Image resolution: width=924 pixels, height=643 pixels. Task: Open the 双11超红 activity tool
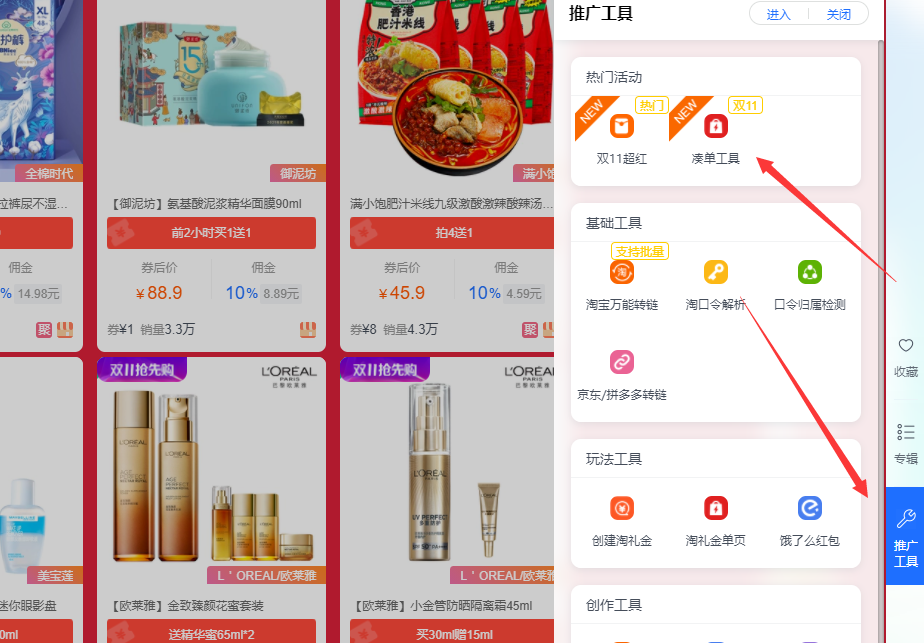click(622, 137)
